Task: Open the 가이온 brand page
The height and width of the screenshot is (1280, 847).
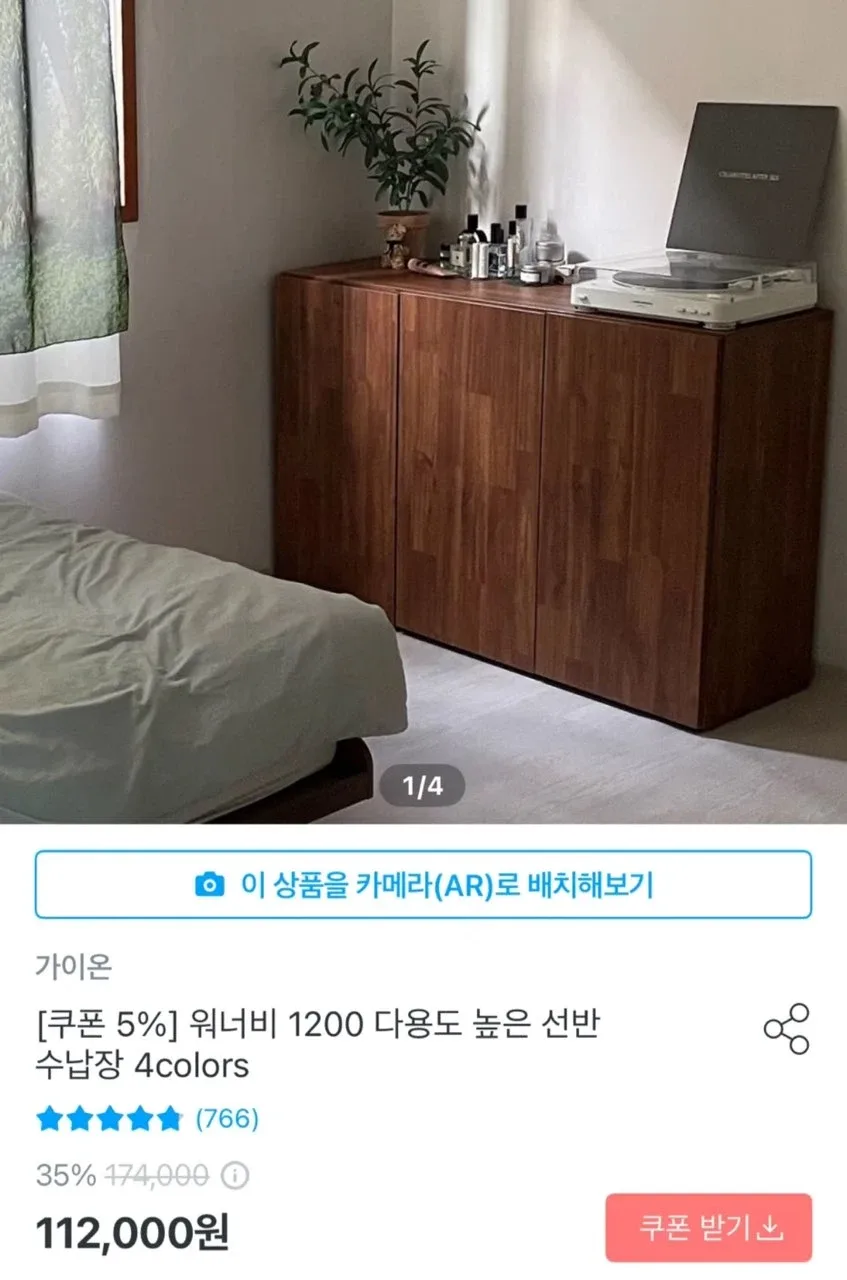Action: [73, 966]
